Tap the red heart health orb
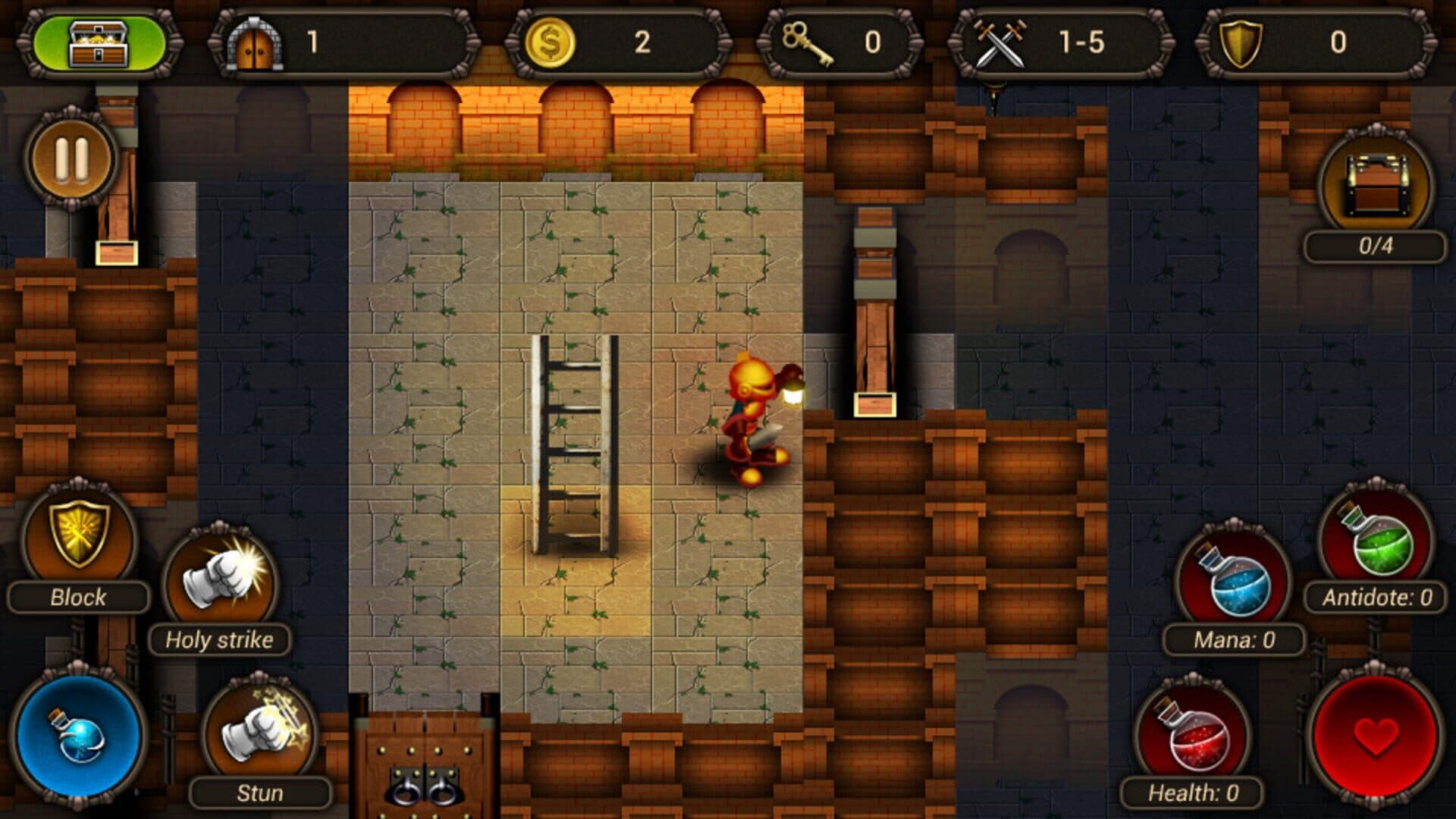The image size is (1456, 819). click(1376, 736)
